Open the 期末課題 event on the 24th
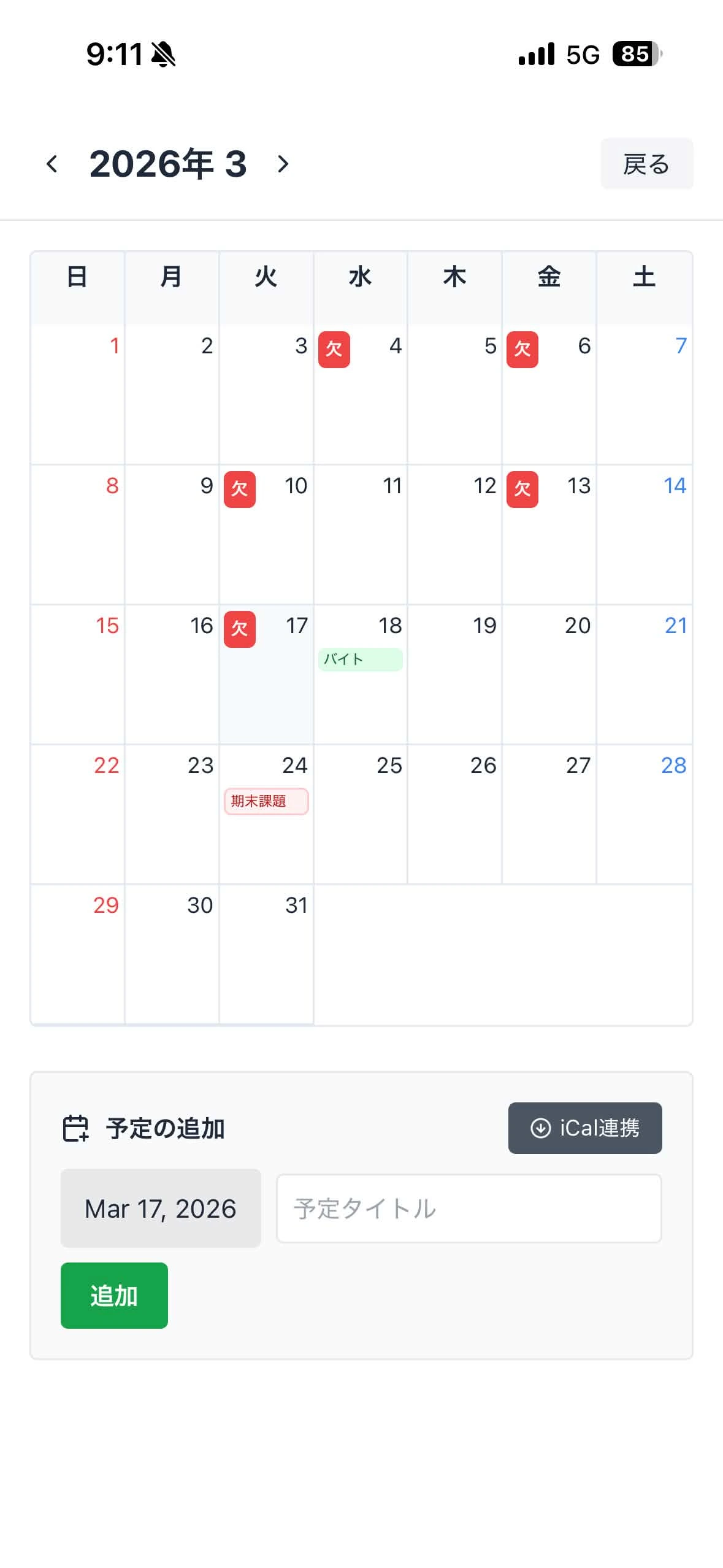The image size is (723, 1568). point(266,801)
